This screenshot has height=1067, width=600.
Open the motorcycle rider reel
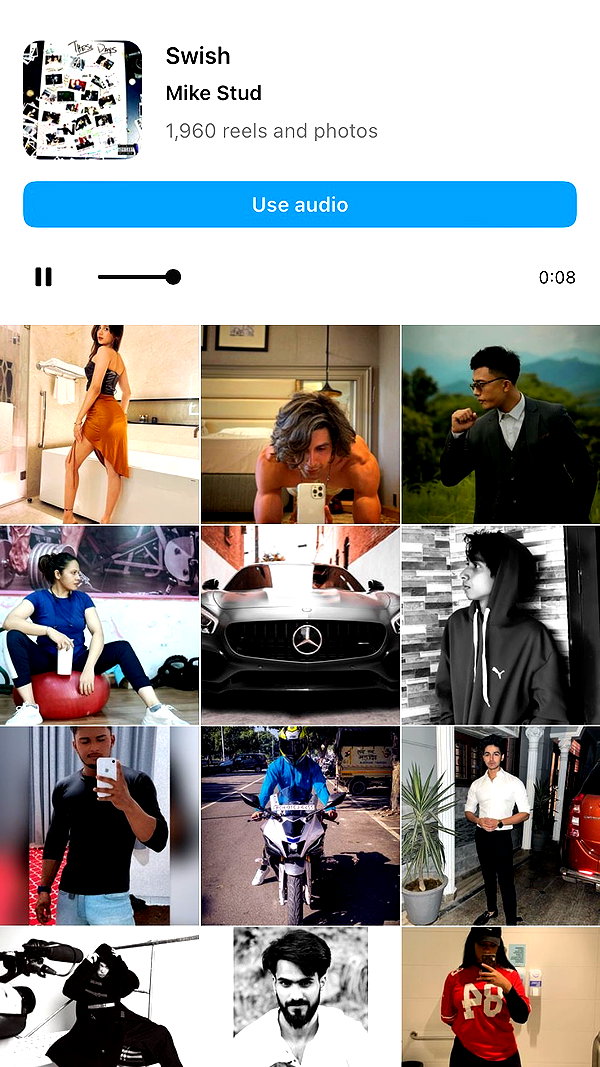pos(300,825)
